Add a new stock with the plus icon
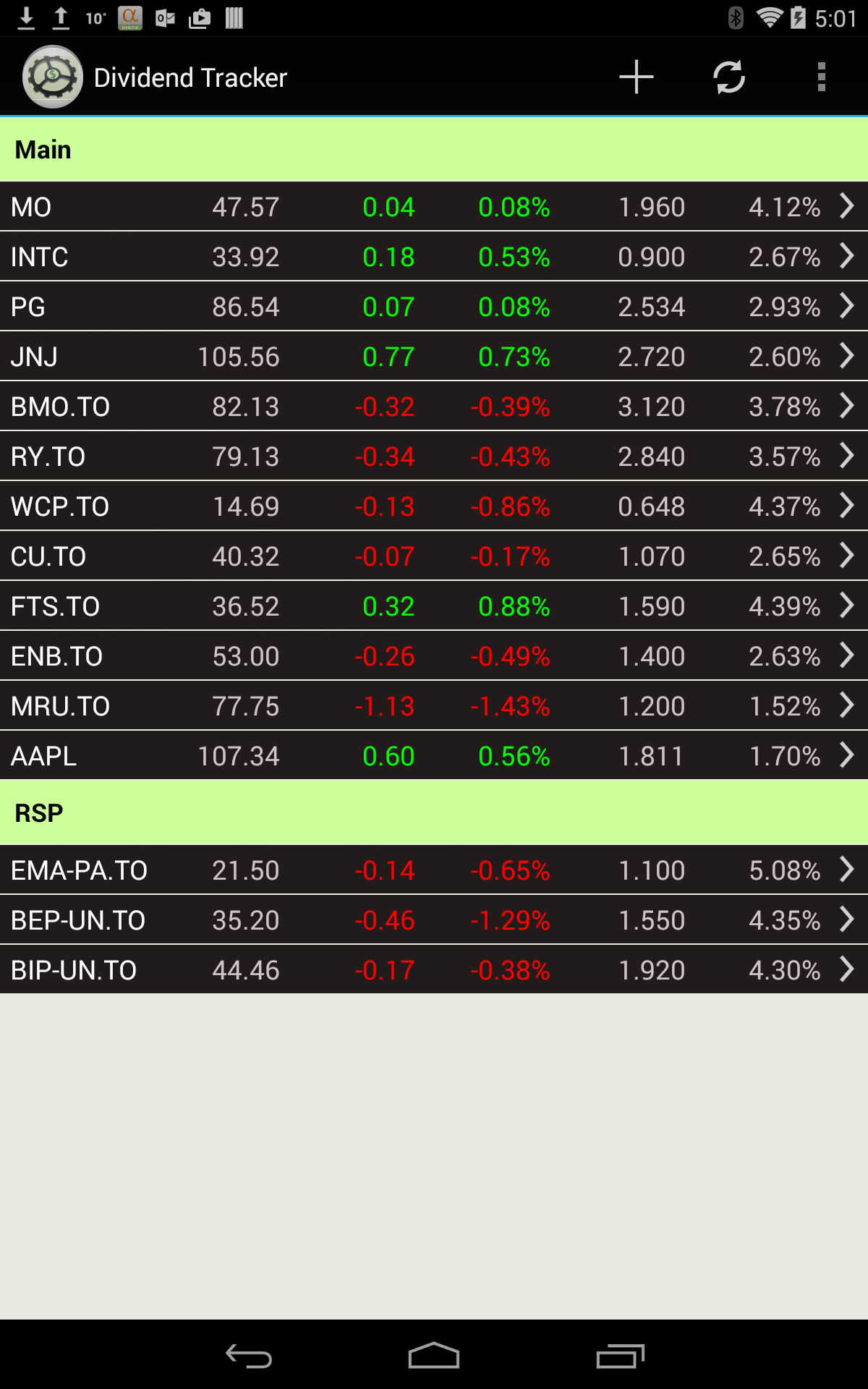This screenshot has height=1389, width=868. 636,76
